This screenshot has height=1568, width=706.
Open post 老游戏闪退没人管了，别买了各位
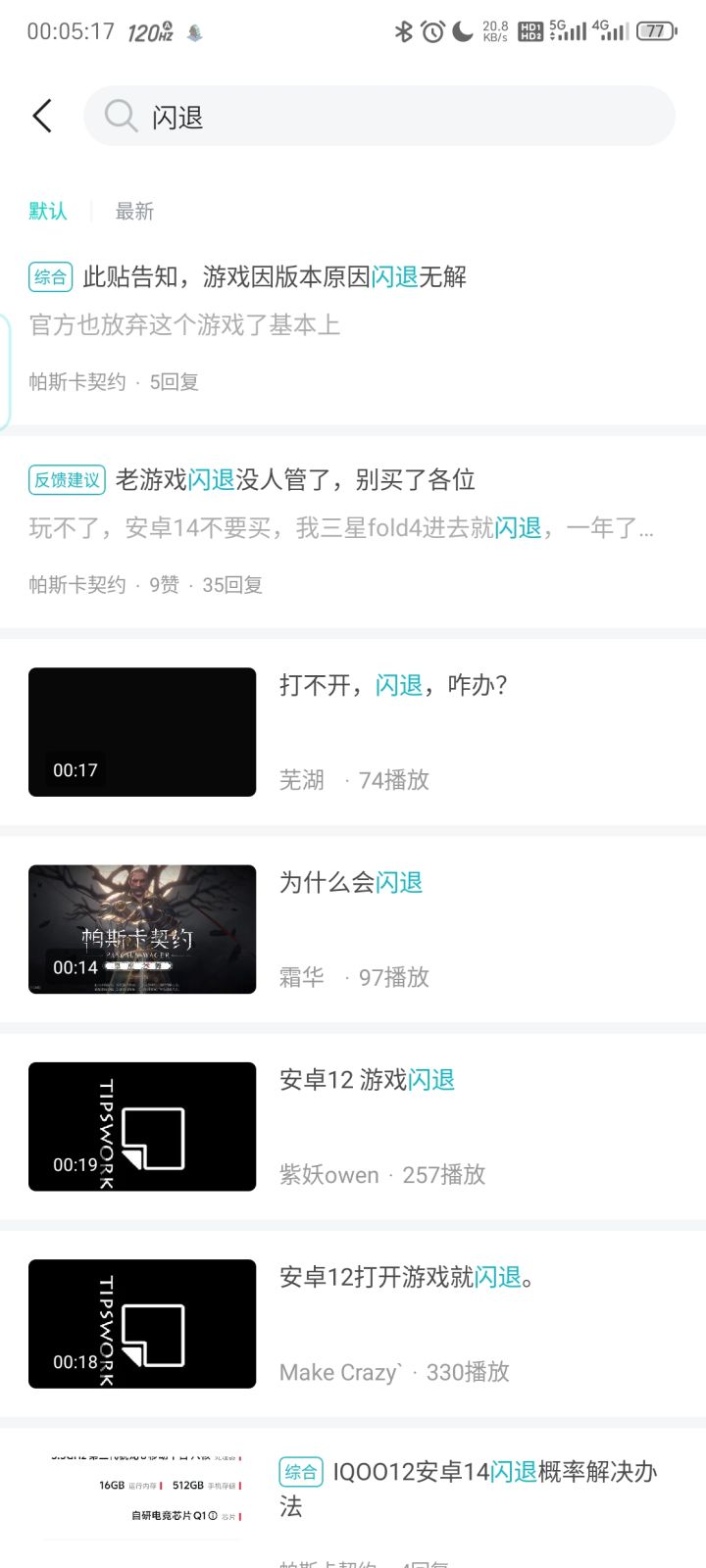[x=353, y=531]
